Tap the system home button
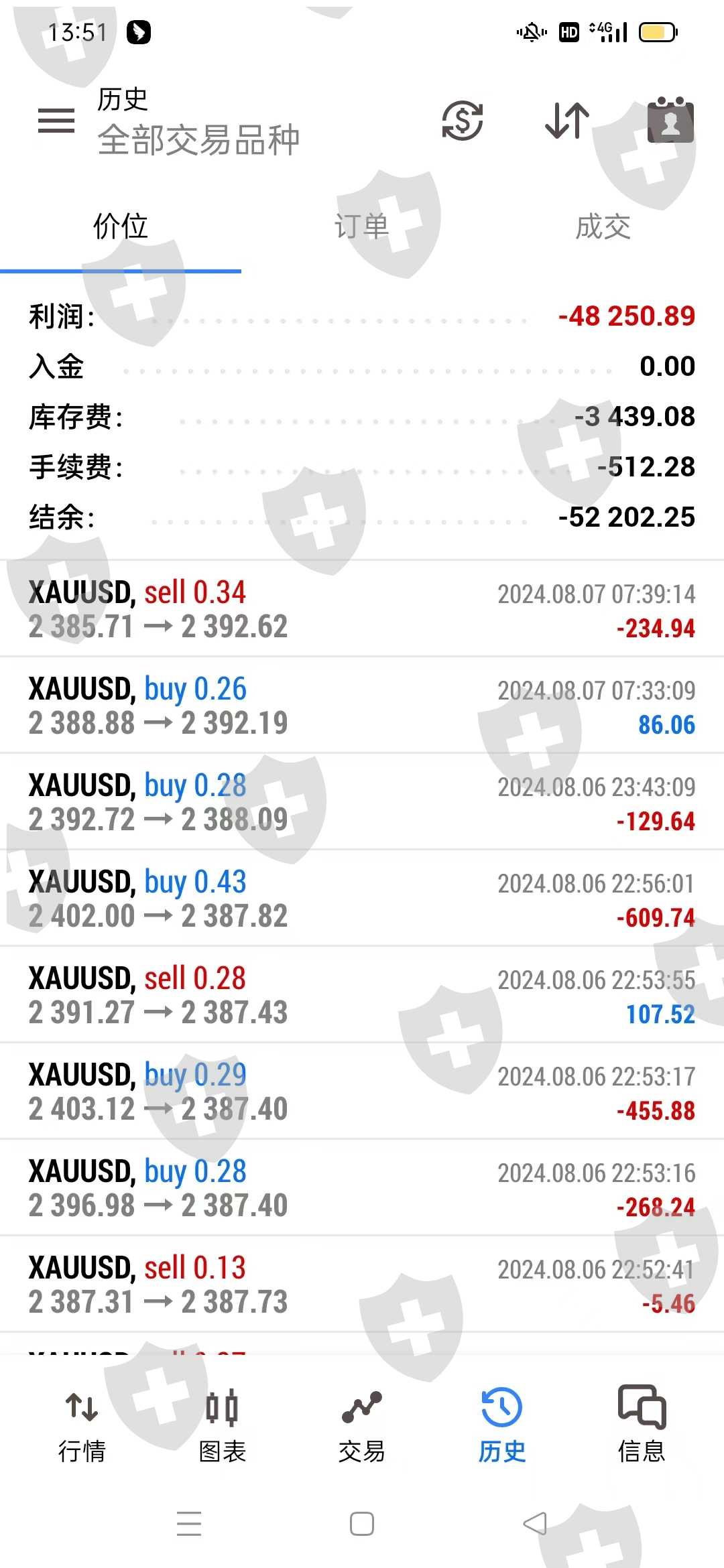Viewport: 724px width, 1568px height. point(362,1524)
